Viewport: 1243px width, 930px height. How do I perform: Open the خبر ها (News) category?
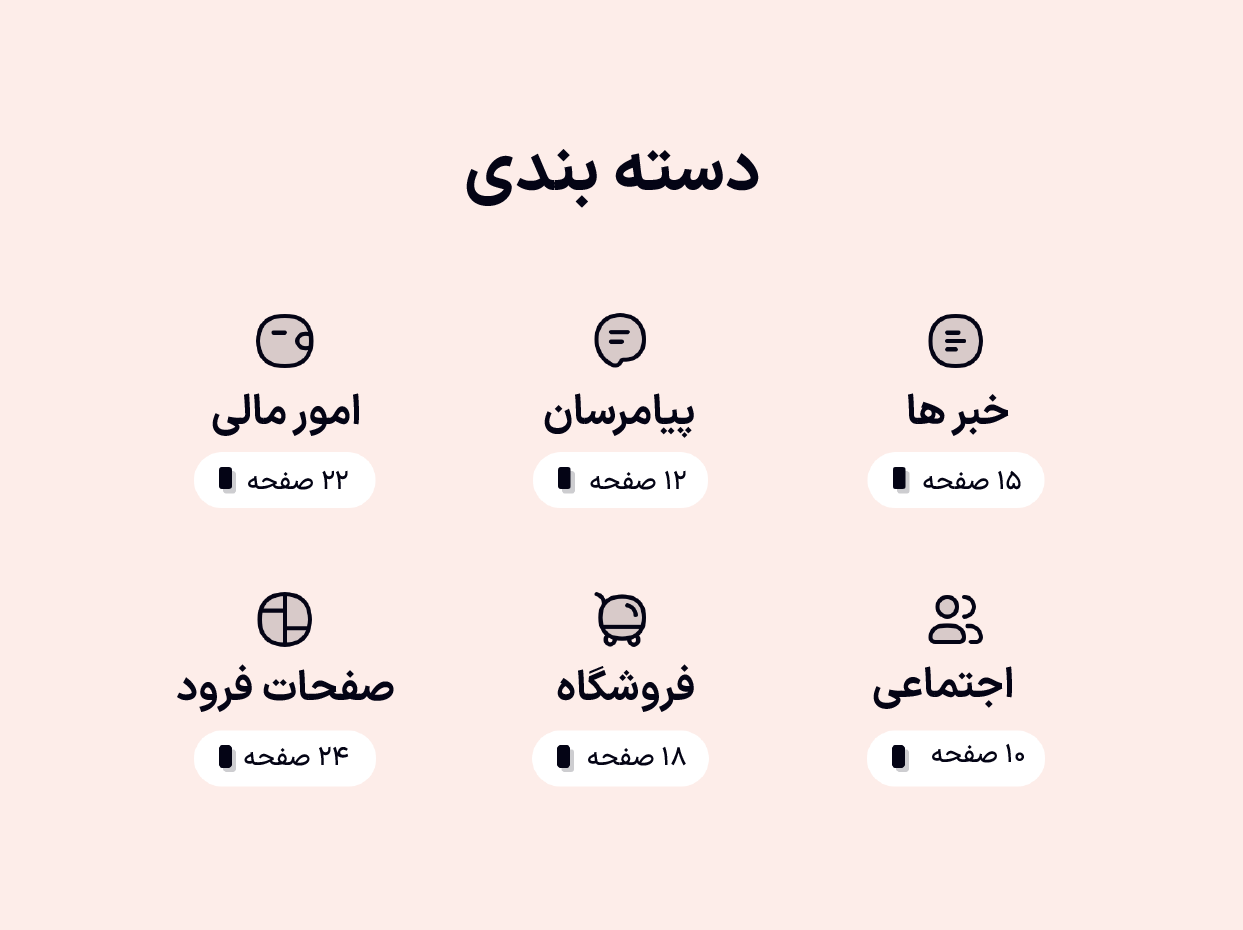pos(956,411)
